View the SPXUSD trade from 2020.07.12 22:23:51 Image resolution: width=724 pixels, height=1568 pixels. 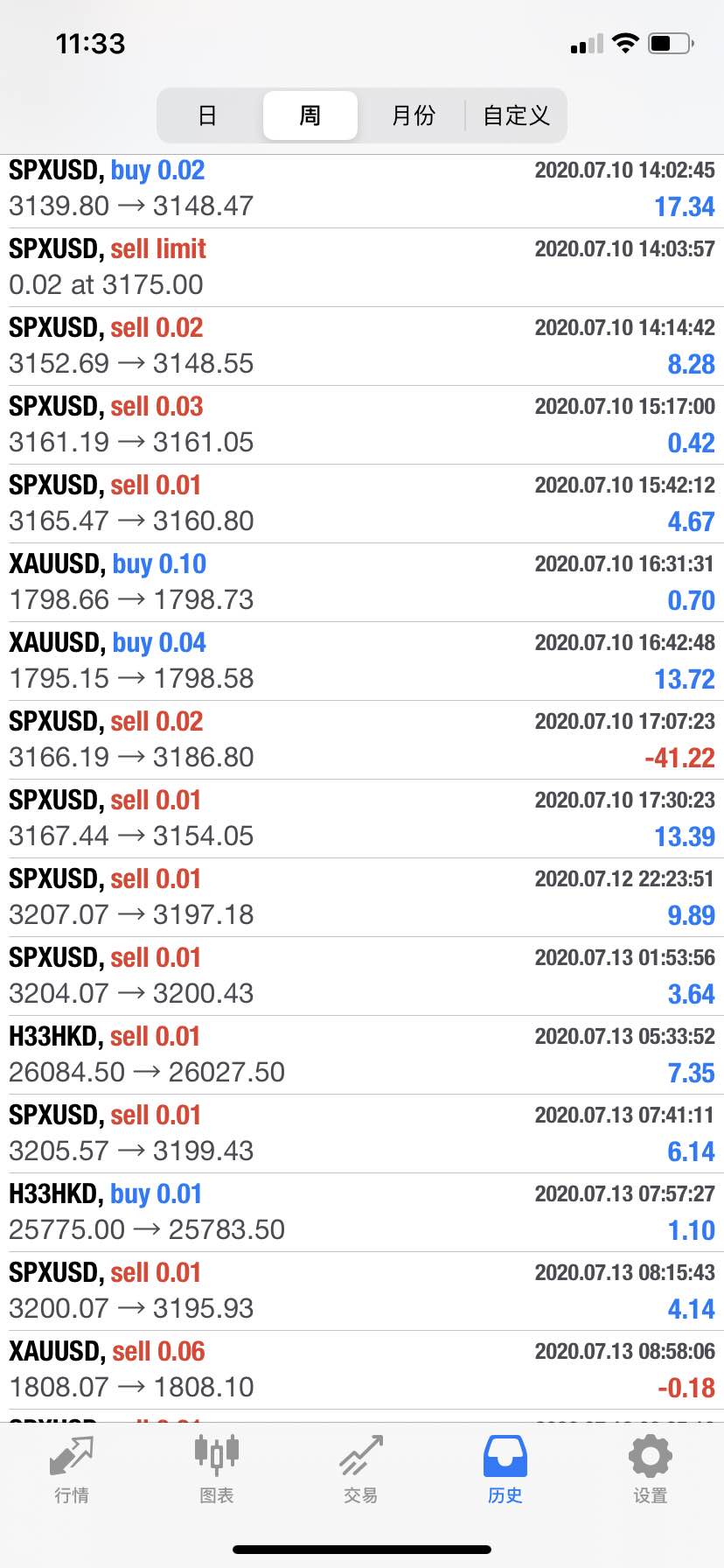tap(362, 898)
